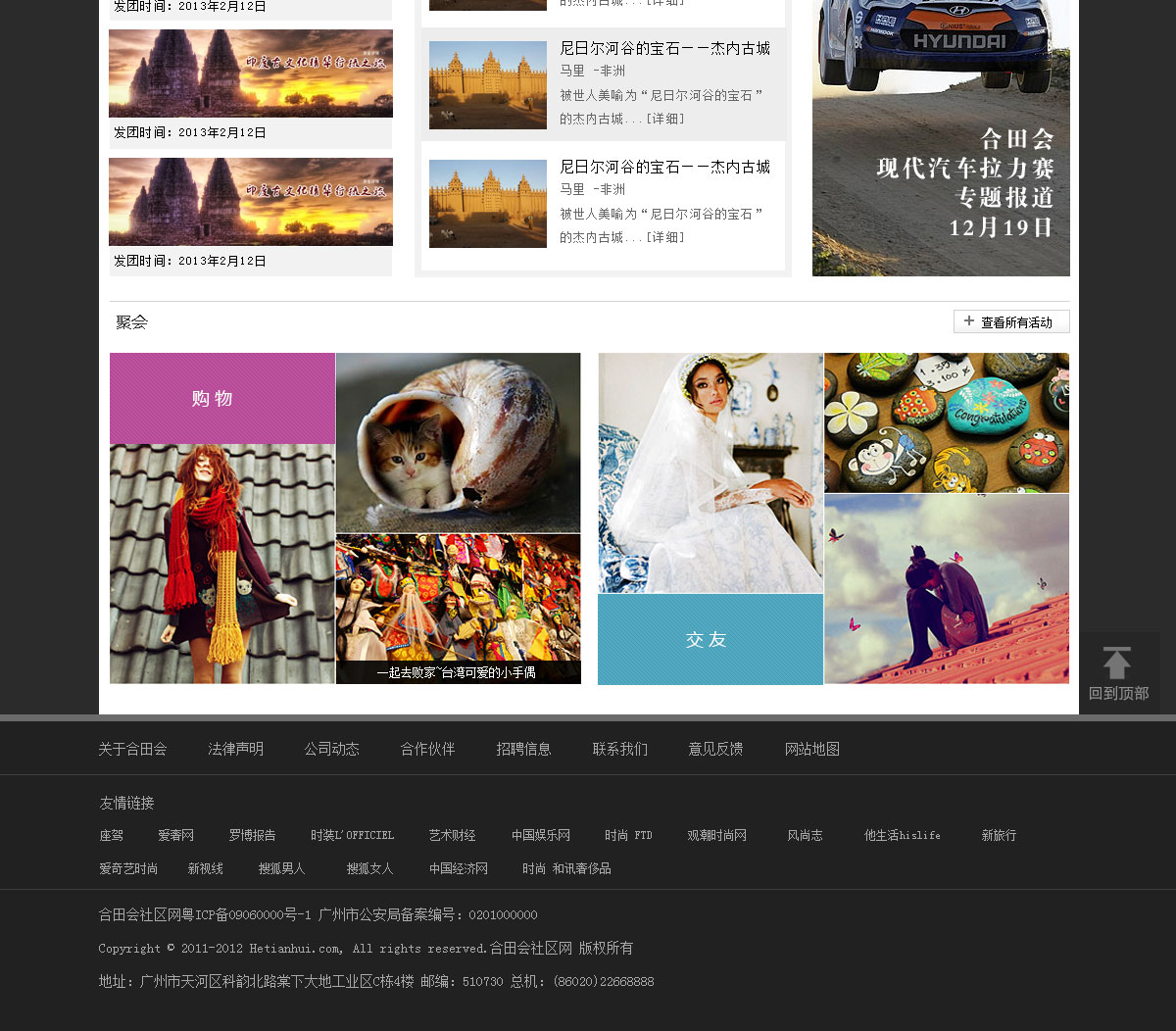Open the 交友 friends category tile
Image resolution: width=1176 pixels, height=1031 pixels.
point(710,640)
